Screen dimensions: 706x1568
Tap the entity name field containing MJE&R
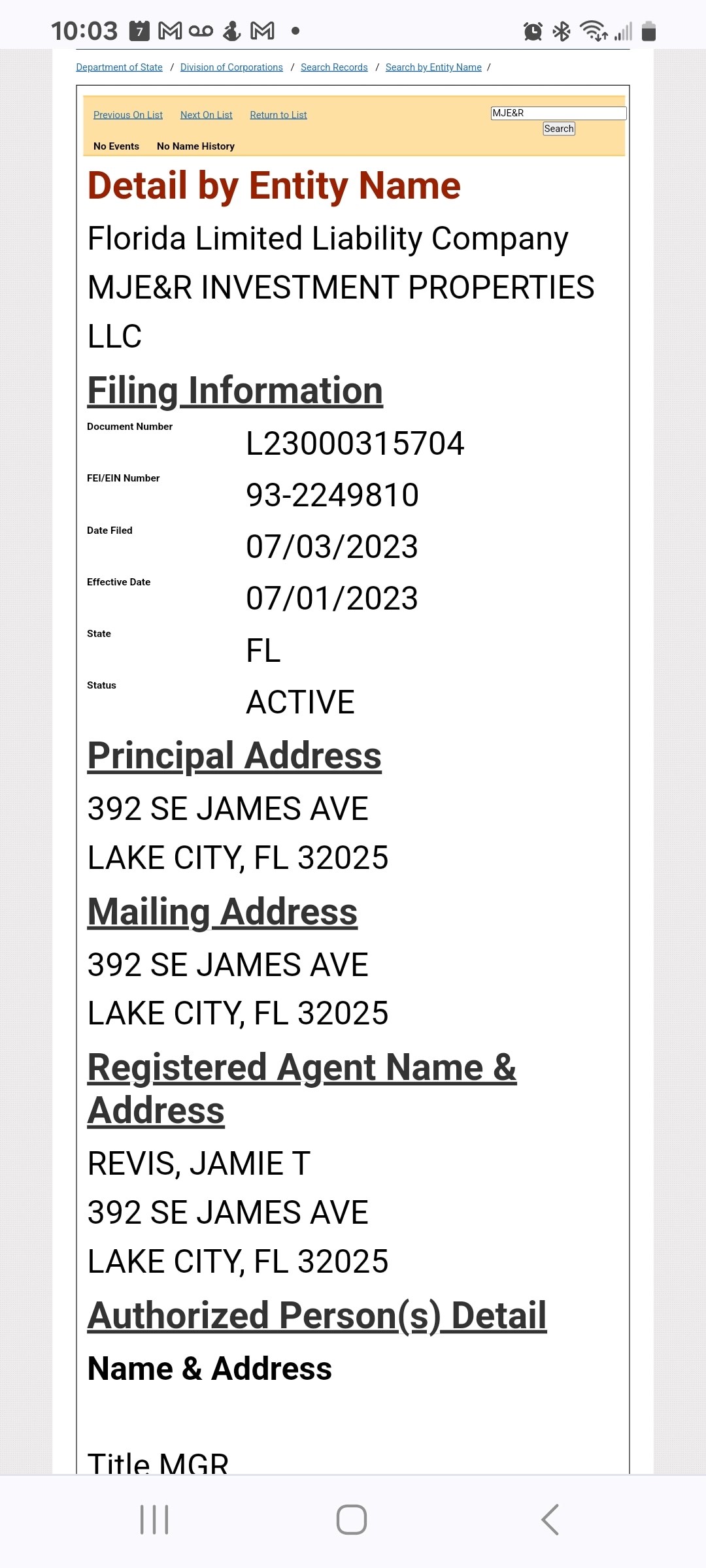click(558, 113)
